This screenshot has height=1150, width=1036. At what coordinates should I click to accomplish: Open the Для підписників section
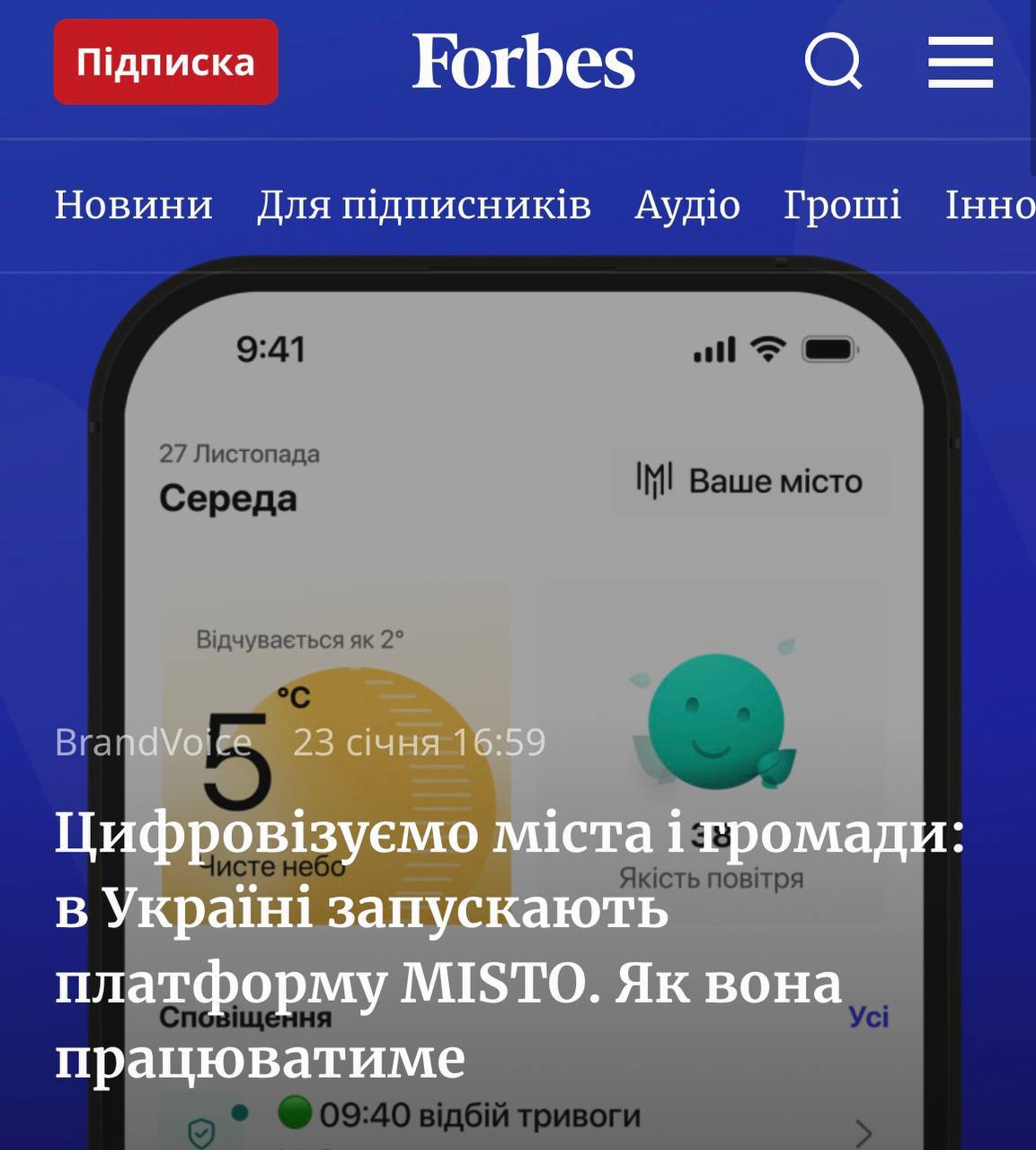click(424, 205)
